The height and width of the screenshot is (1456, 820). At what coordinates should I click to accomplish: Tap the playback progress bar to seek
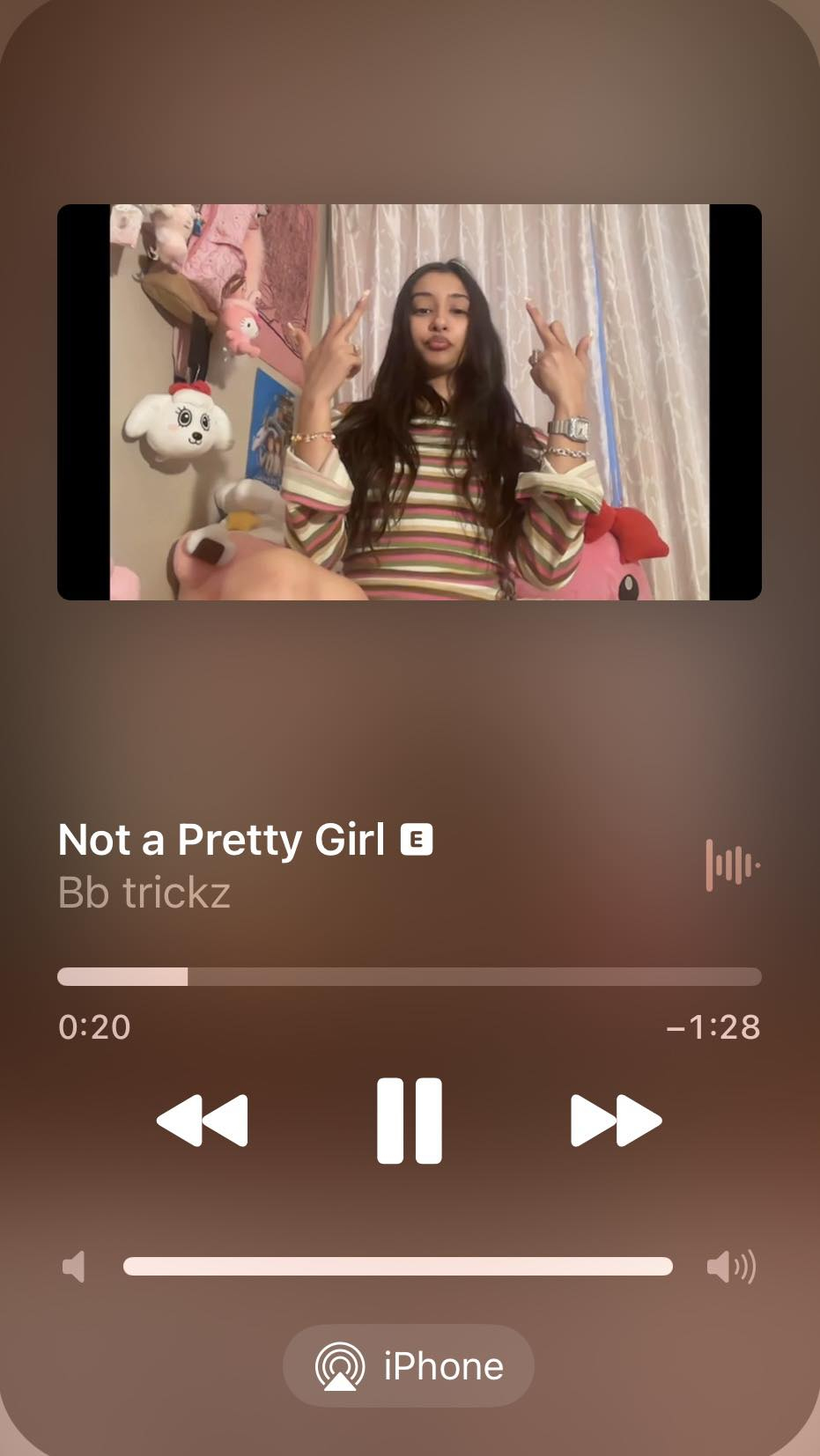[x=409, y=976]
